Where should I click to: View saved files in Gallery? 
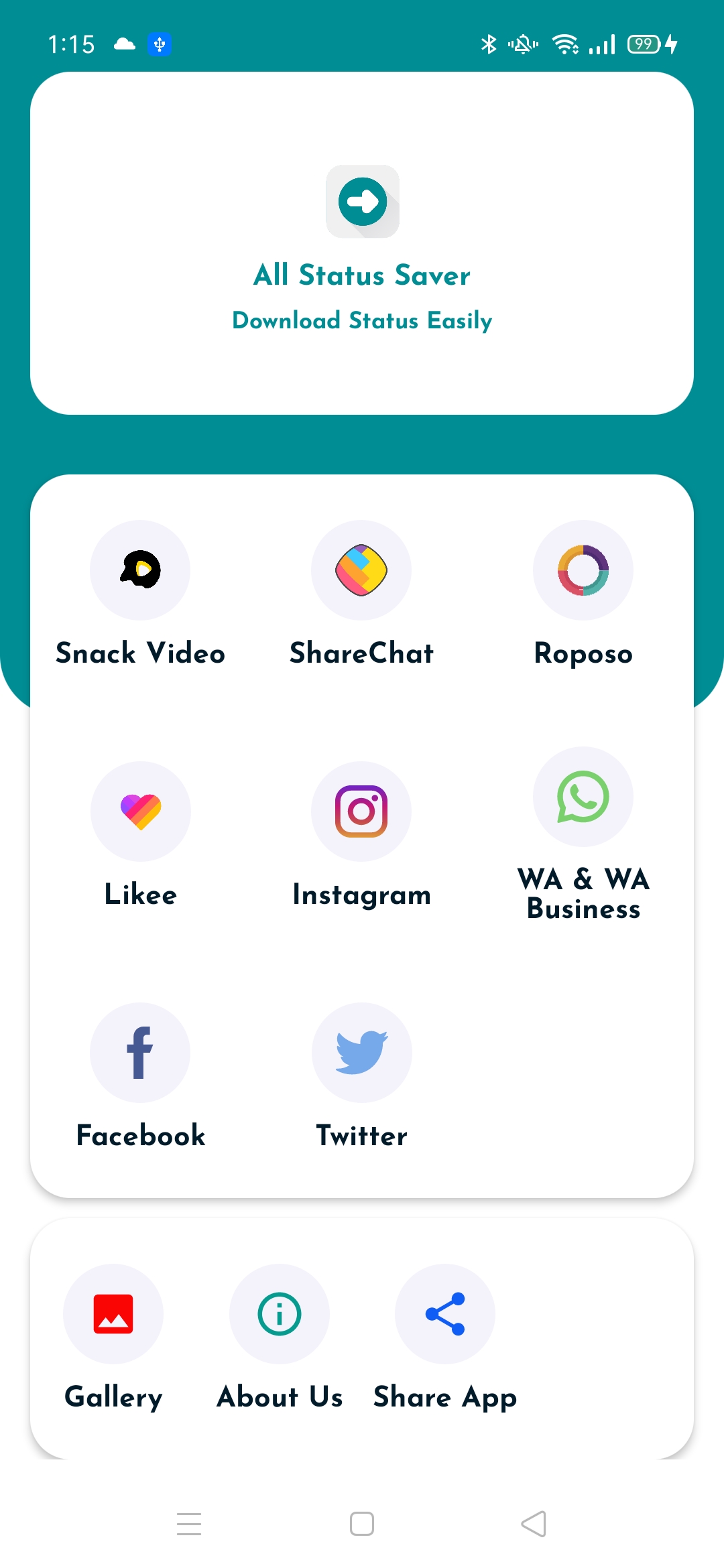tap(113, 1314)
